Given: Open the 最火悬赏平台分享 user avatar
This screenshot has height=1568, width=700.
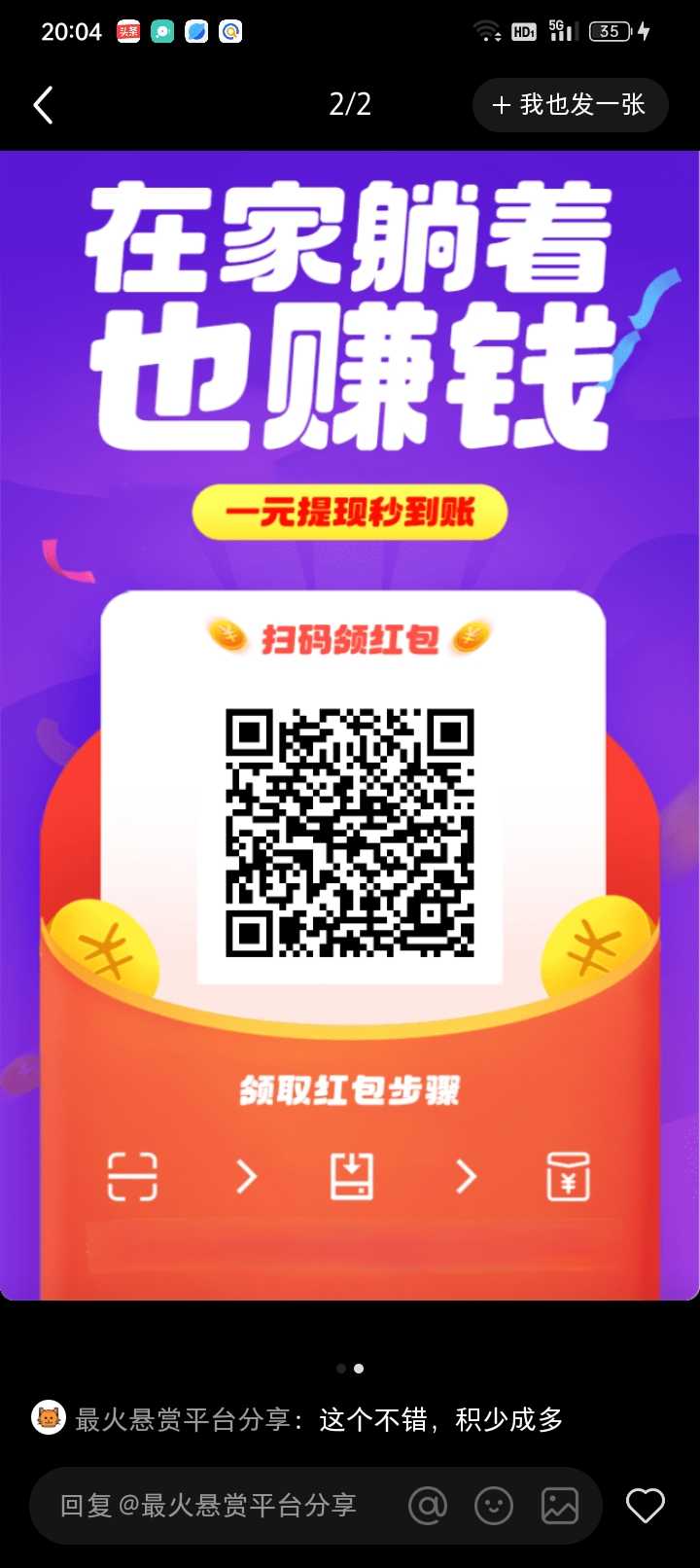Looking at the screenshot, I should [x=49, y=1418].
